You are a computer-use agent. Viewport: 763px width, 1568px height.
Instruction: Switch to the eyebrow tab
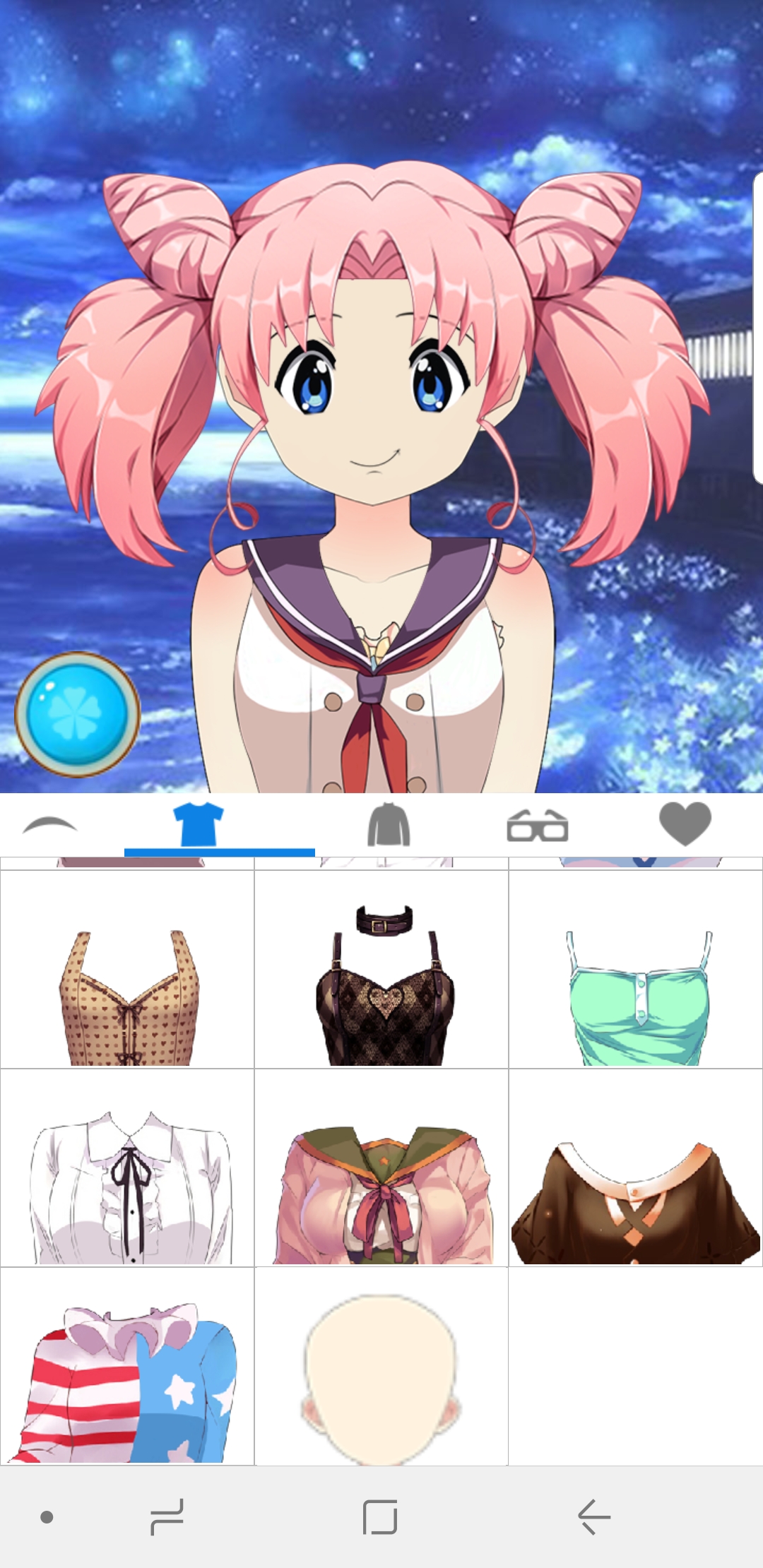tap(49, 825)
